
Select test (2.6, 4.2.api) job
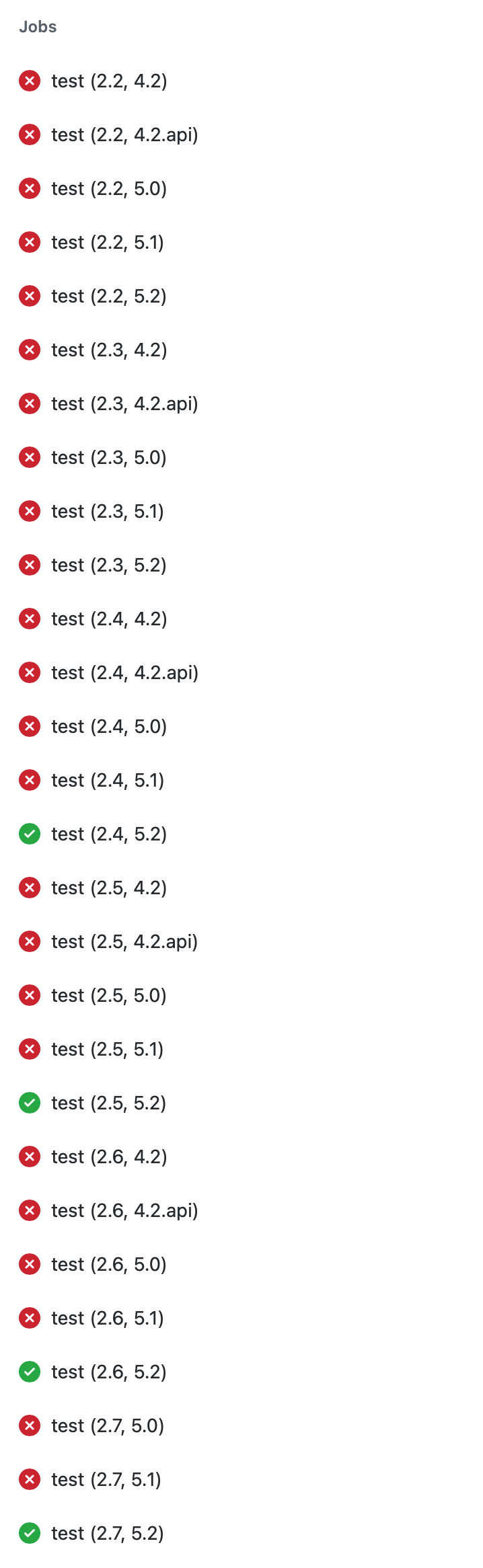[x=124, y=1210]
